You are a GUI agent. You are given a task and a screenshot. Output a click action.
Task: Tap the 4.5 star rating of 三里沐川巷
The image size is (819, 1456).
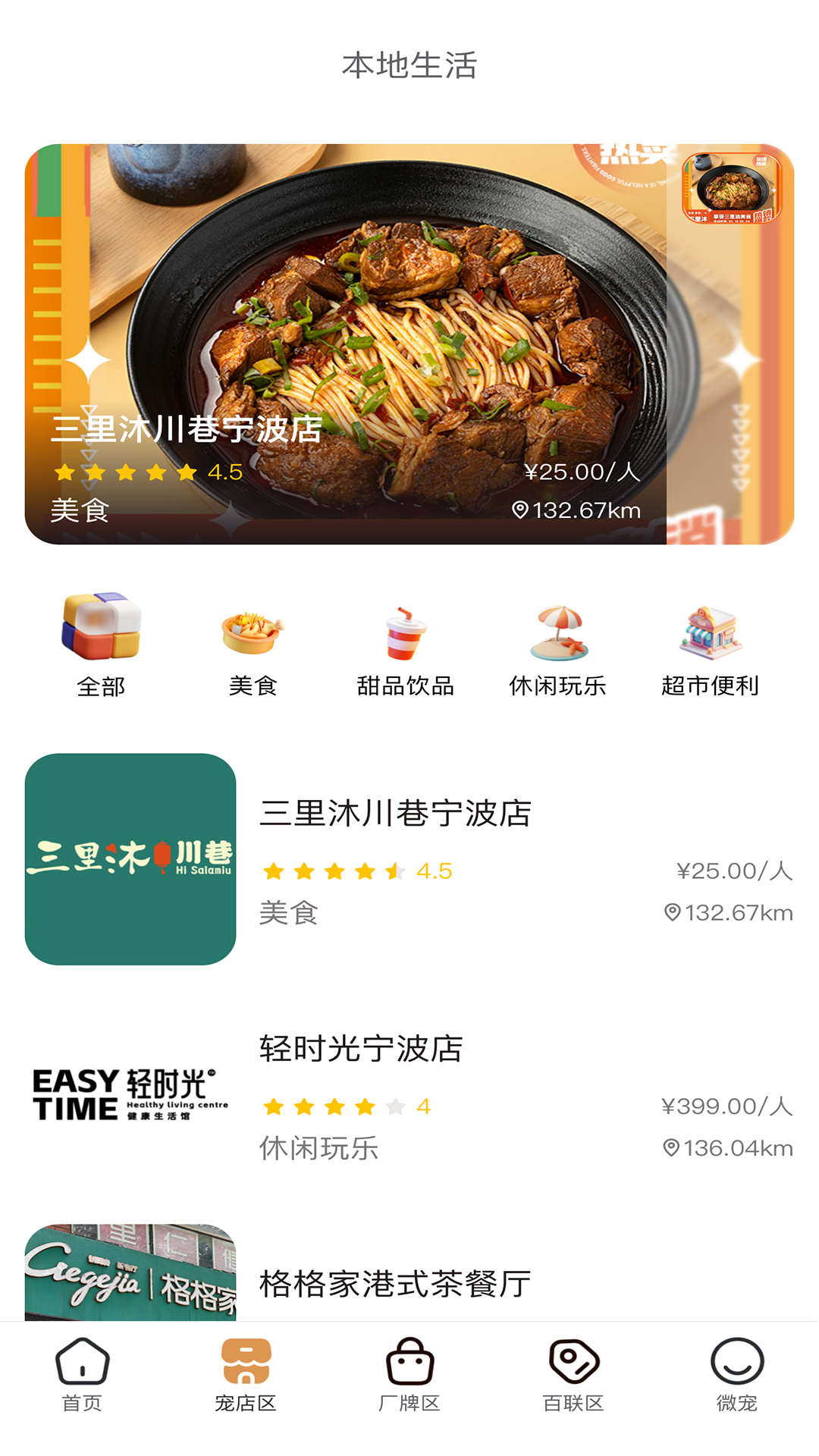(x=356, y=872)
